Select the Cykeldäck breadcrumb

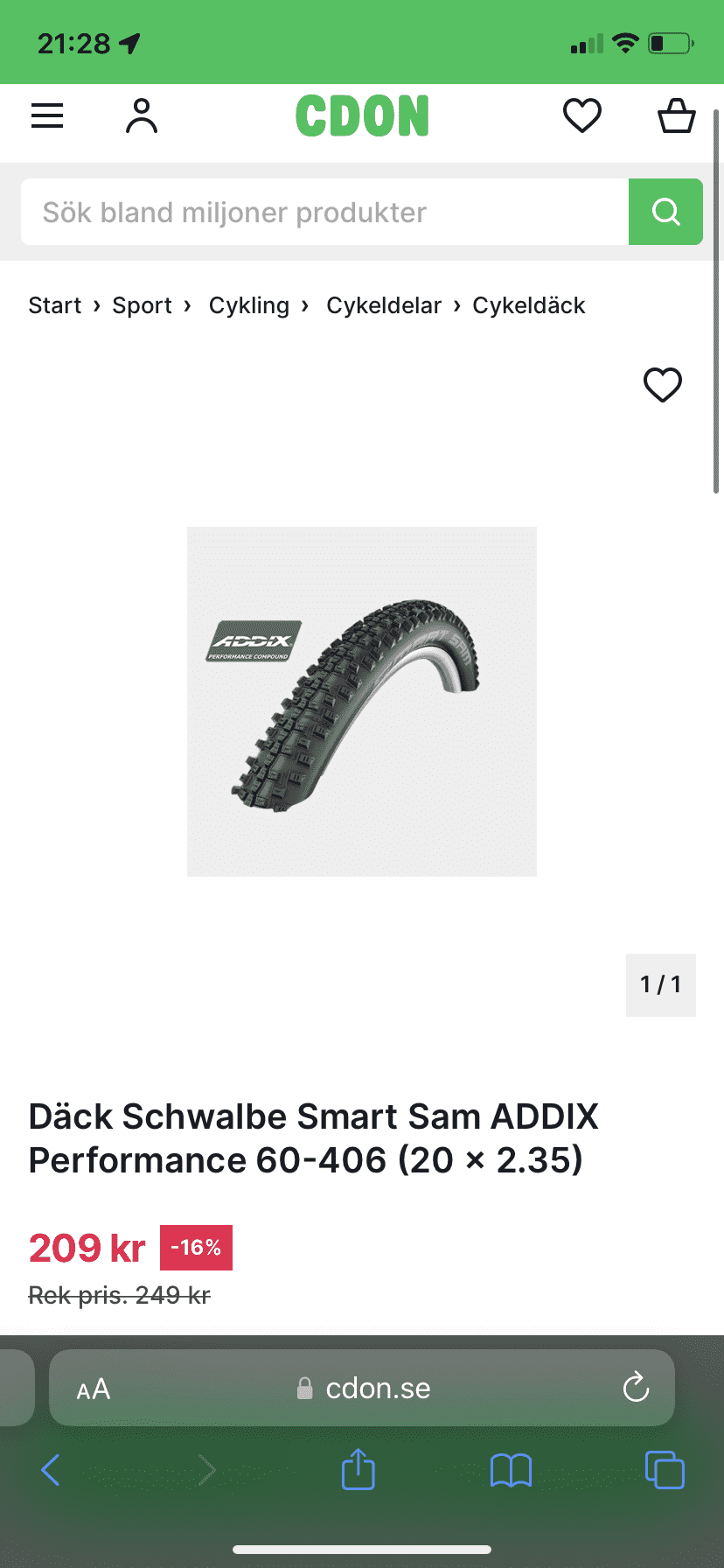(x=528, y=305)
